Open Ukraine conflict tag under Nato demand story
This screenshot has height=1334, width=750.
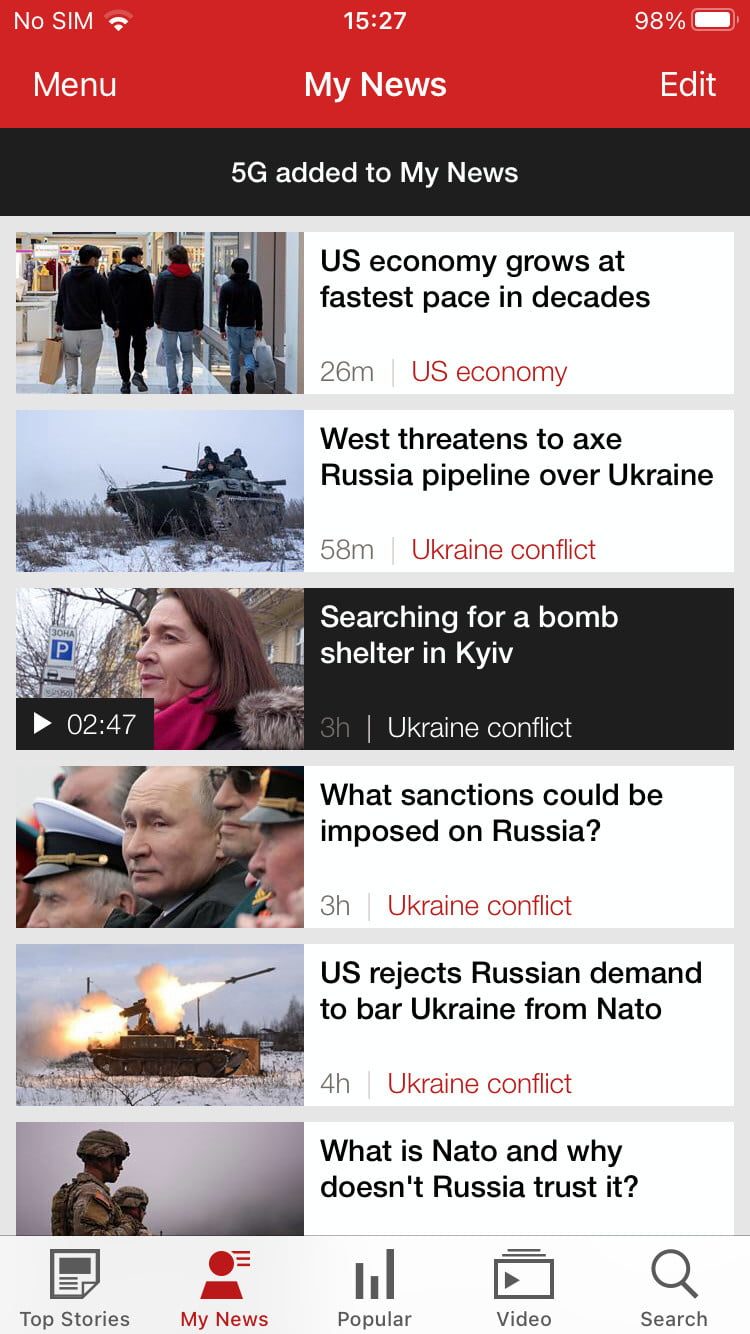[x=479, y=1084]
